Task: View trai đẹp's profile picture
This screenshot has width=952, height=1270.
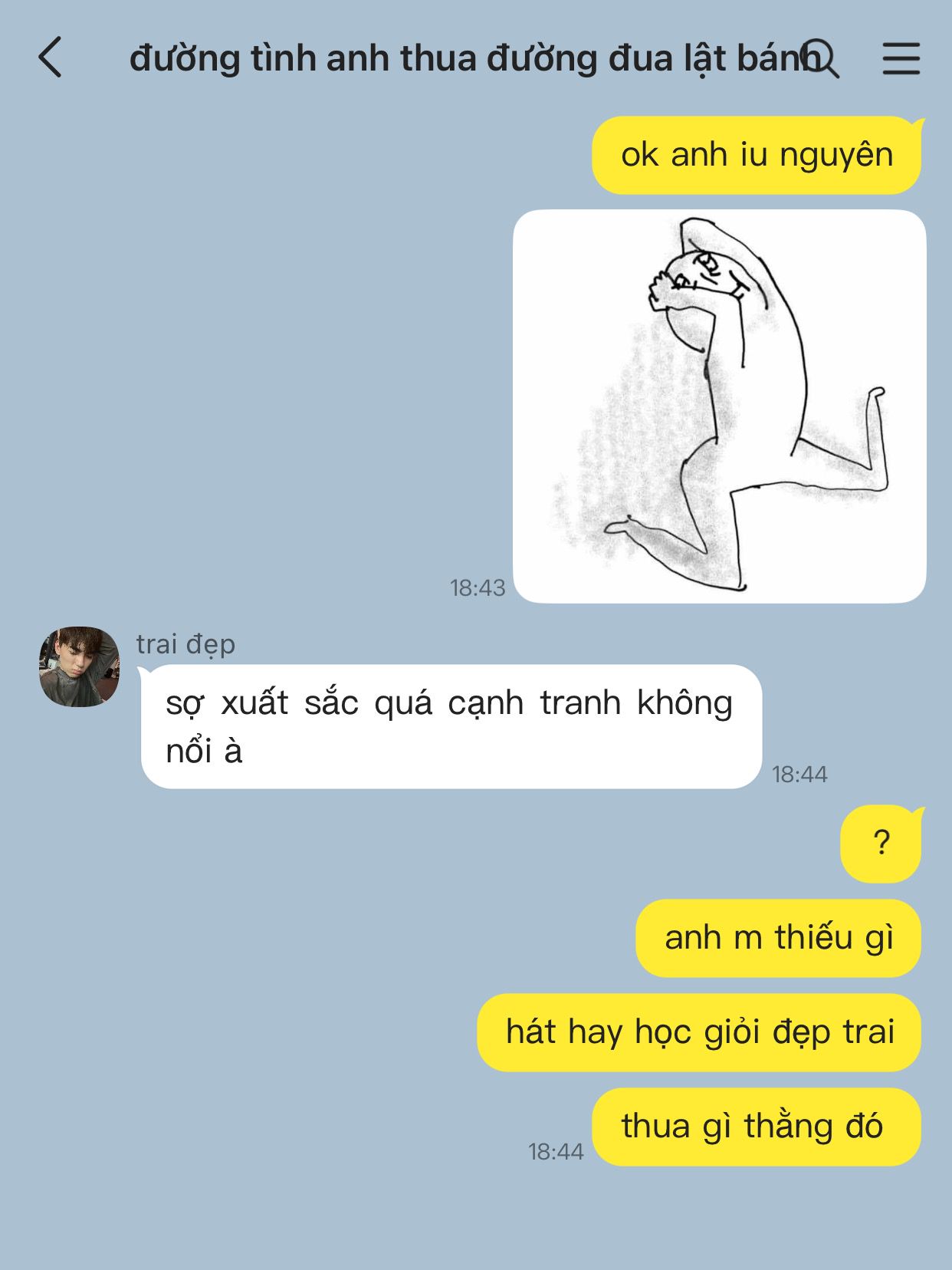Action: pos(79,666)
